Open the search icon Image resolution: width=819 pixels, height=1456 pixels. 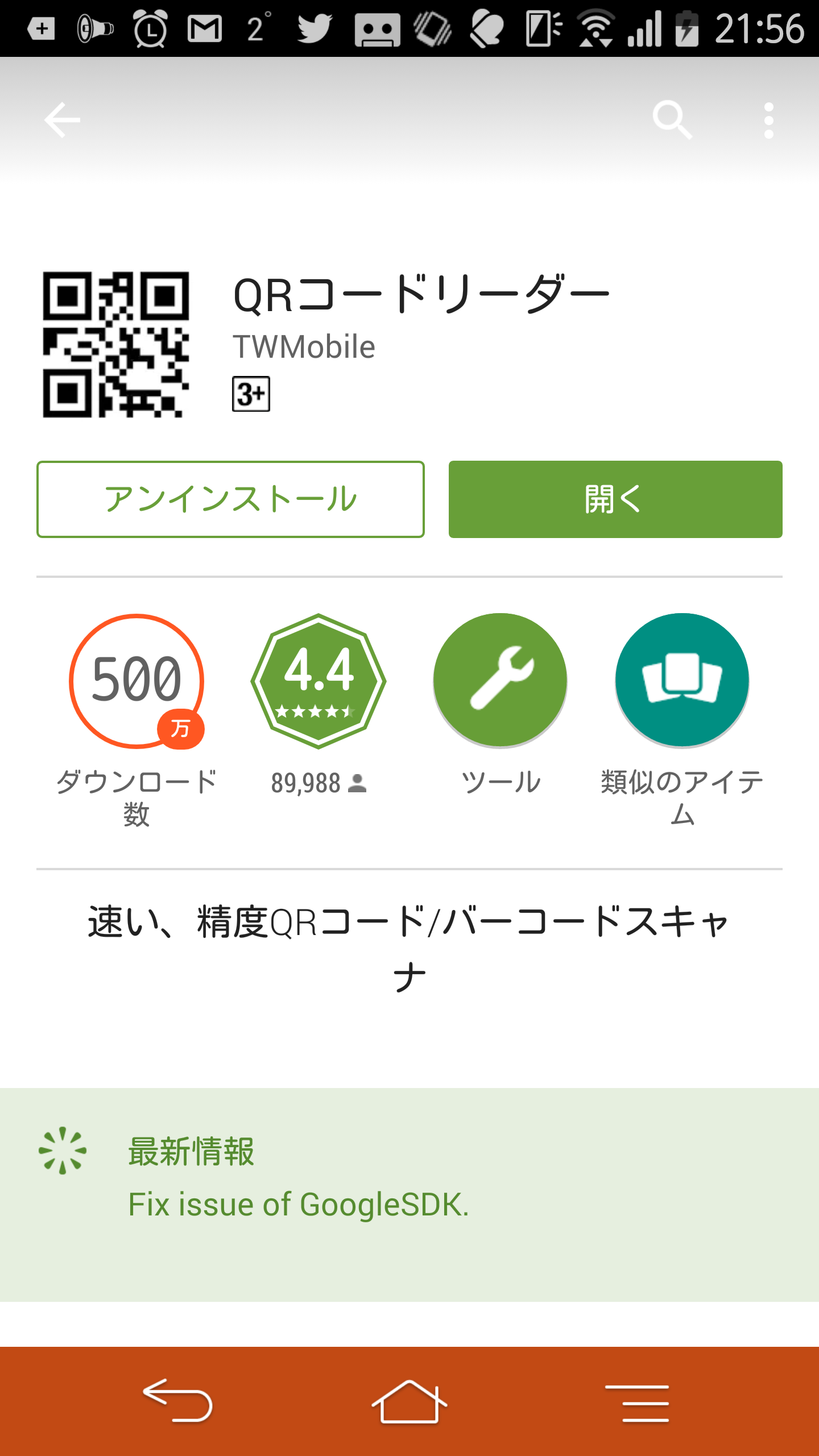click(x=672, y=120)
